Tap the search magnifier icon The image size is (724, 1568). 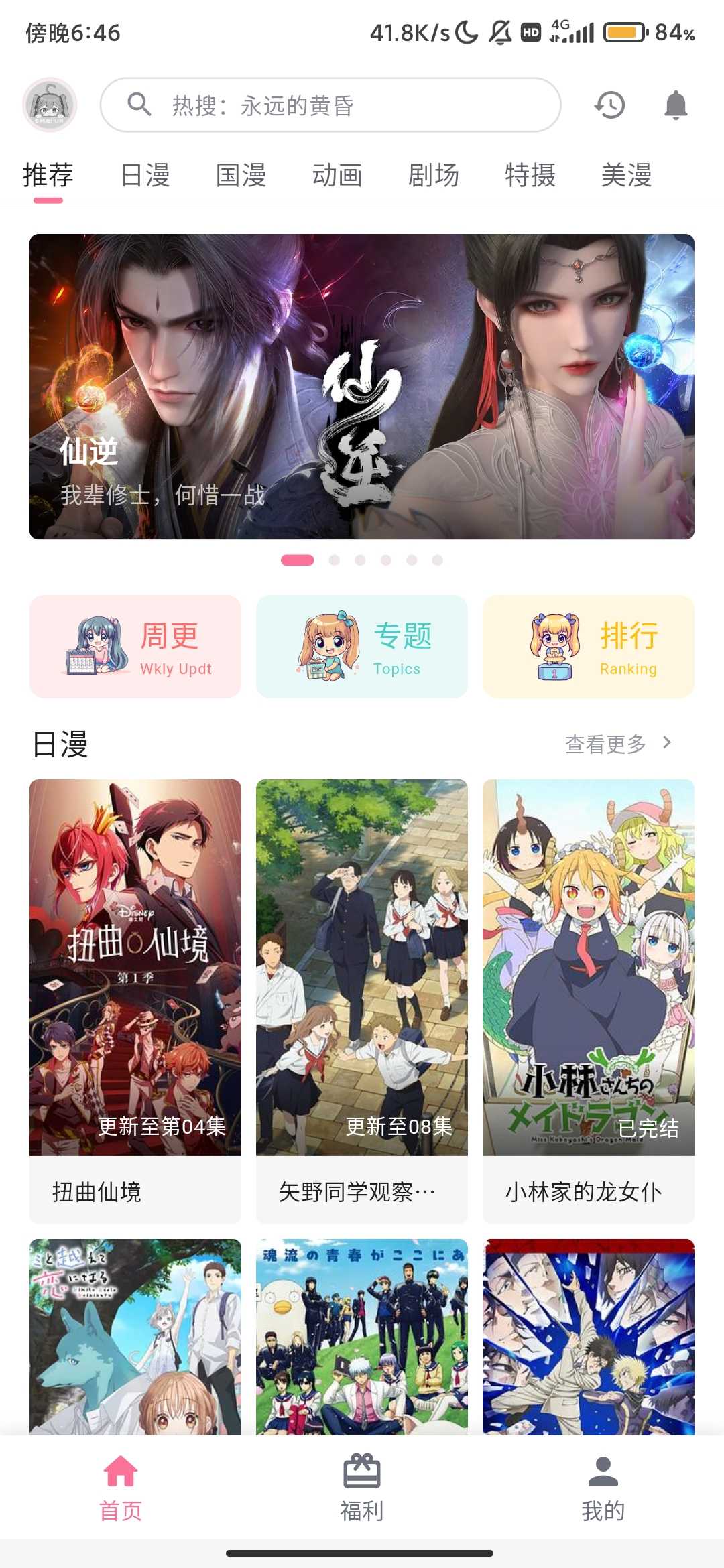[x=139, y=105]
